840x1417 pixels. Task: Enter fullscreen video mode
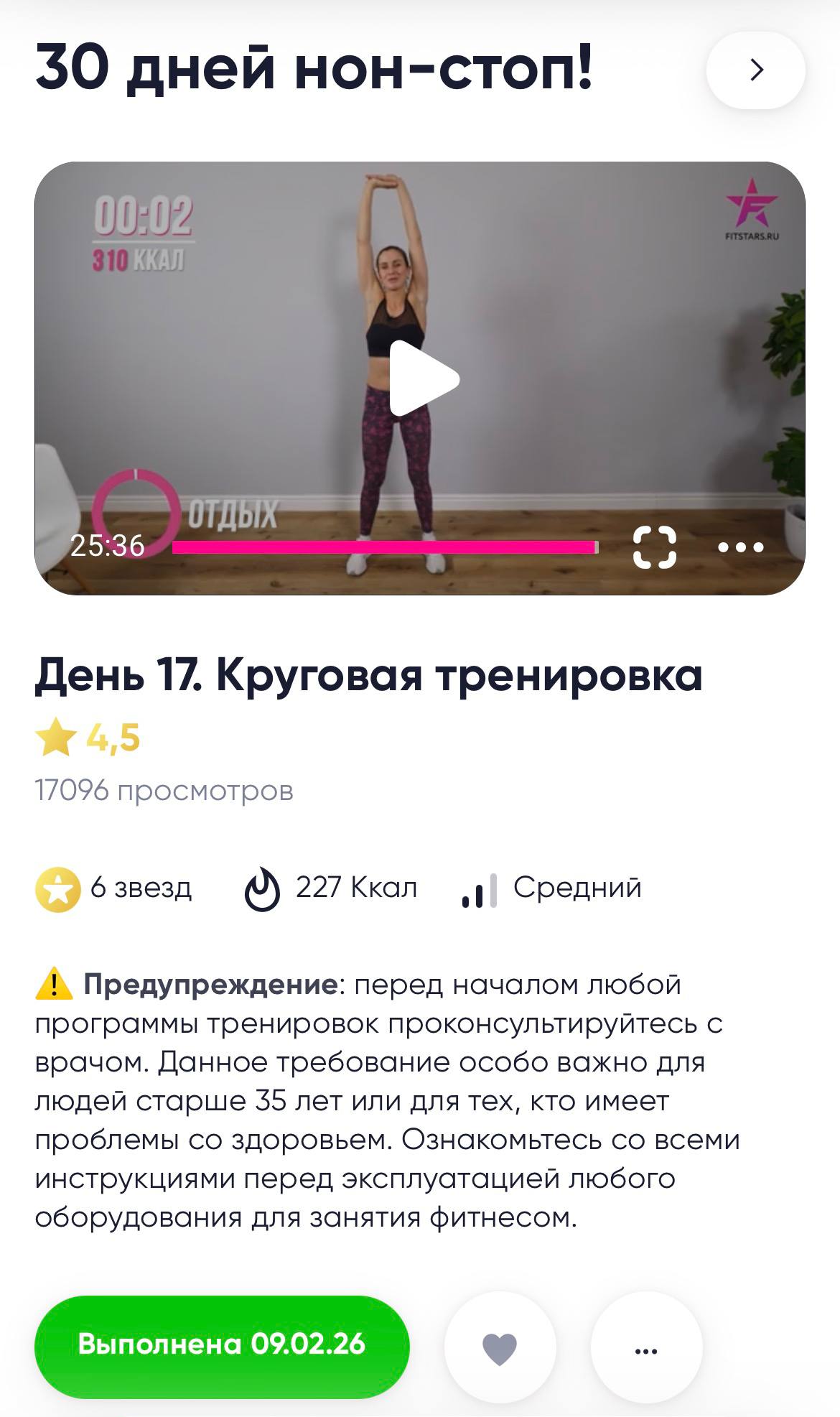click(654, 547)
